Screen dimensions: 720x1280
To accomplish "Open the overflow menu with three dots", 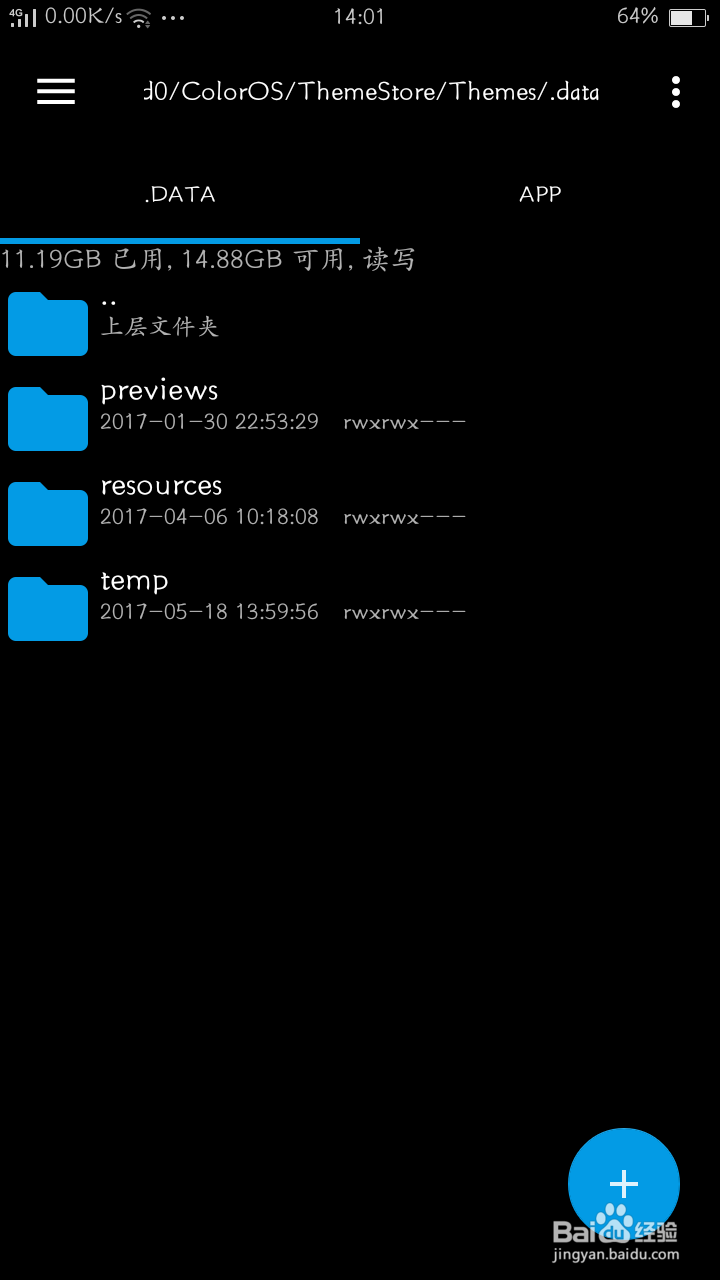I will click(676, 91).
